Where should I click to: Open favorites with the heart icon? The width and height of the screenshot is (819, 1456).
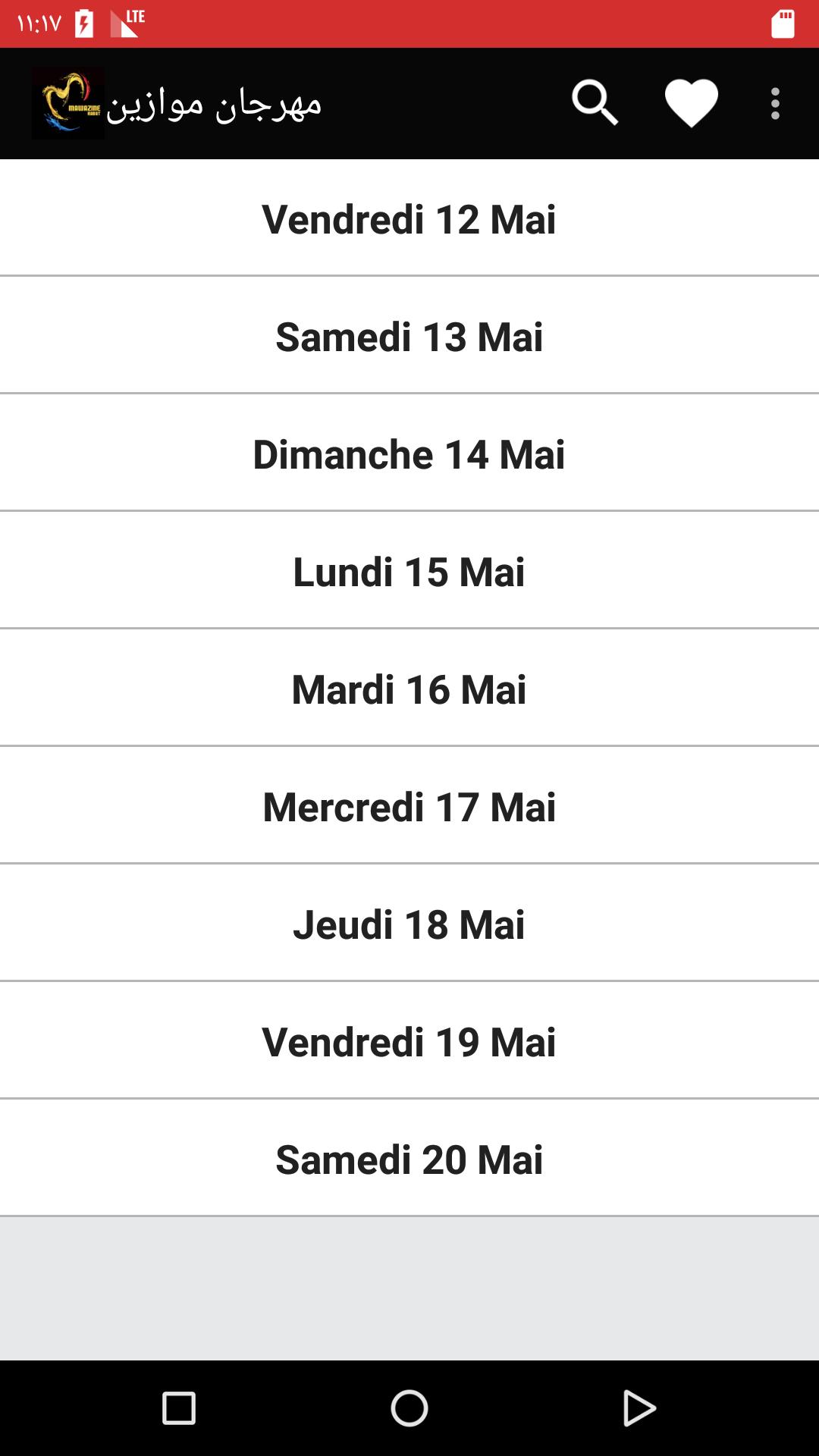tap(691, 103)
